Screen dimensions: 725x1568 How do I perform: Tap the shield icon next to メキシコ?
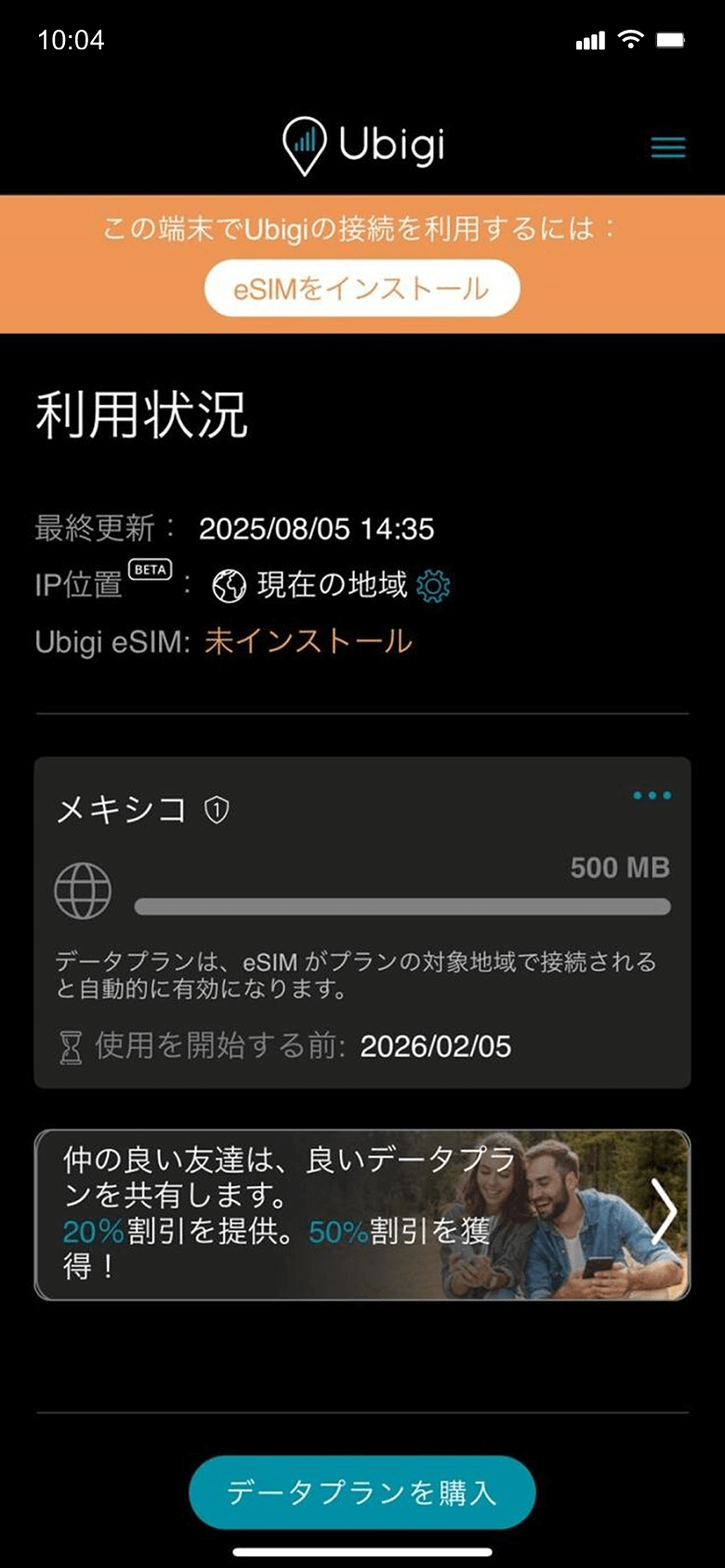coord(217,810)
